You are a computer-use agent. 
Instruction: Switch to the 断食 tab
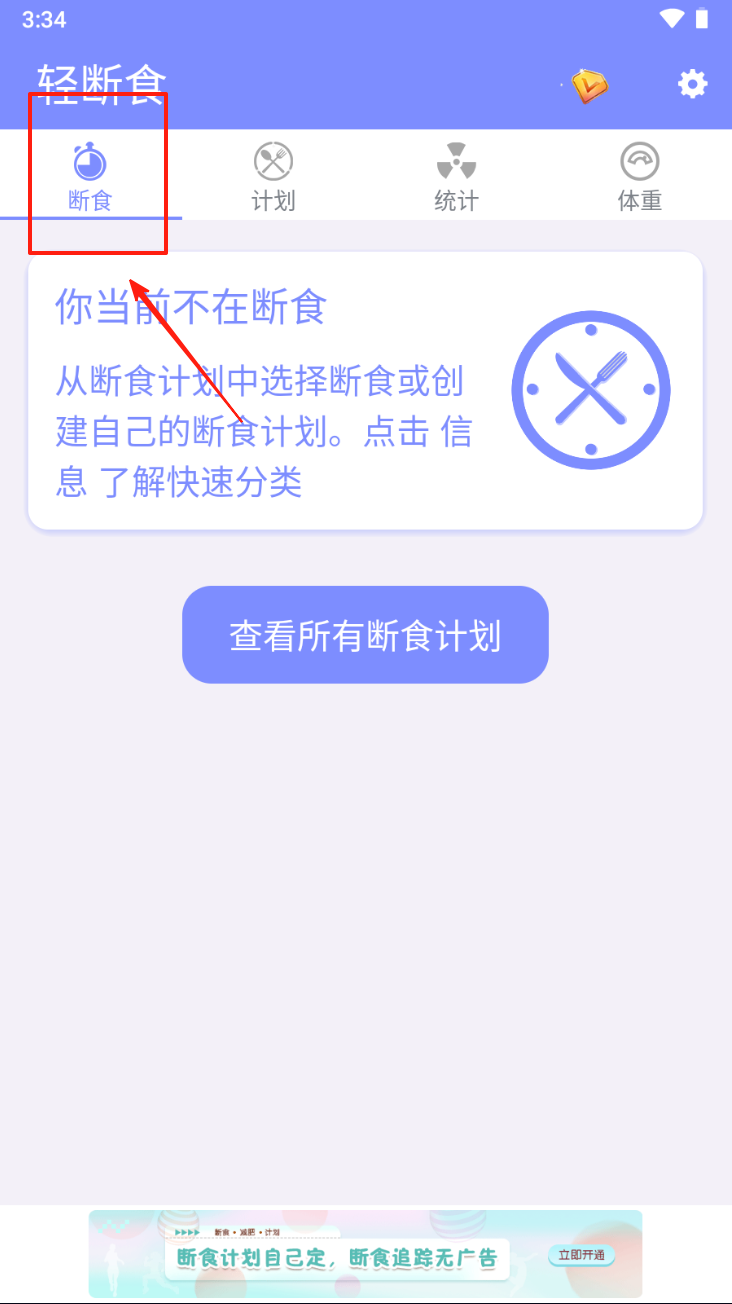(x=91, y=176)
